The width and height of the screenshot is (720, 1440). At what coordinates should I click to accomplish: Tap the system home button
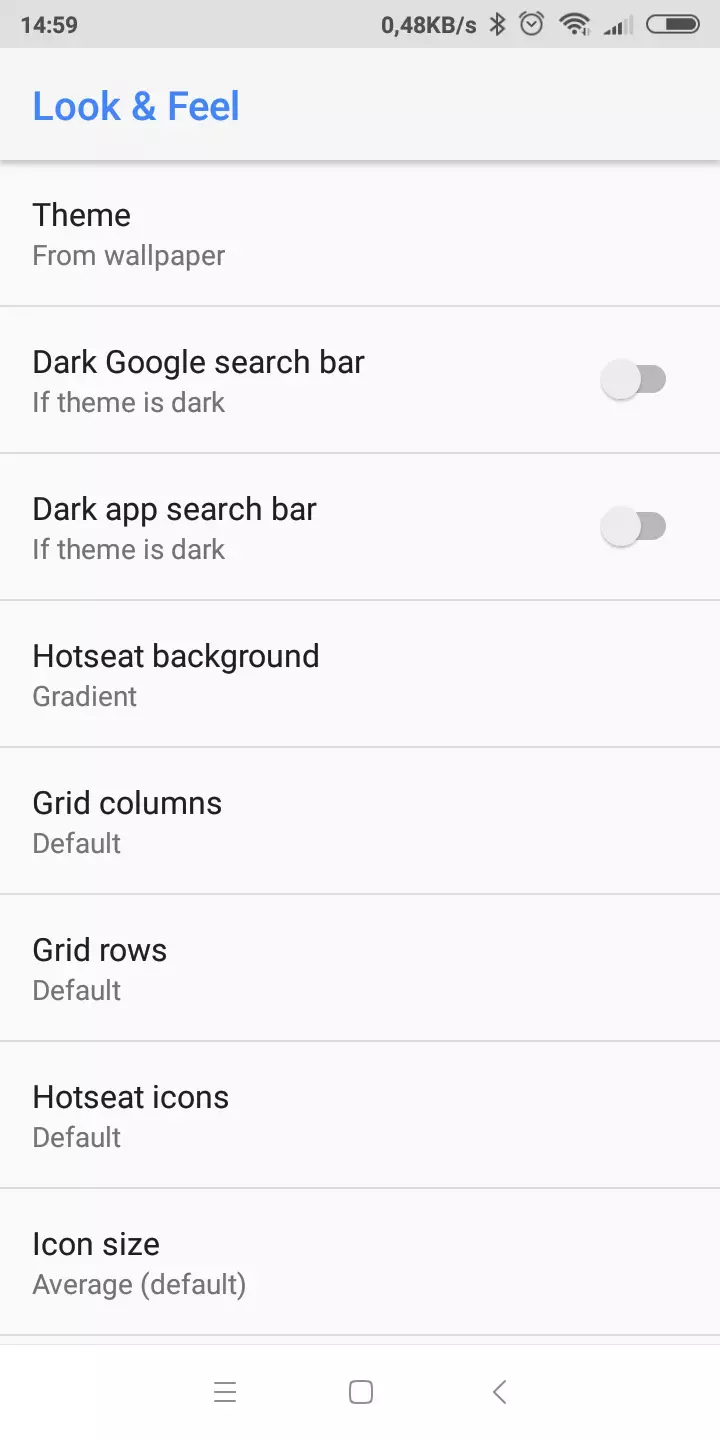[361, 1392]
